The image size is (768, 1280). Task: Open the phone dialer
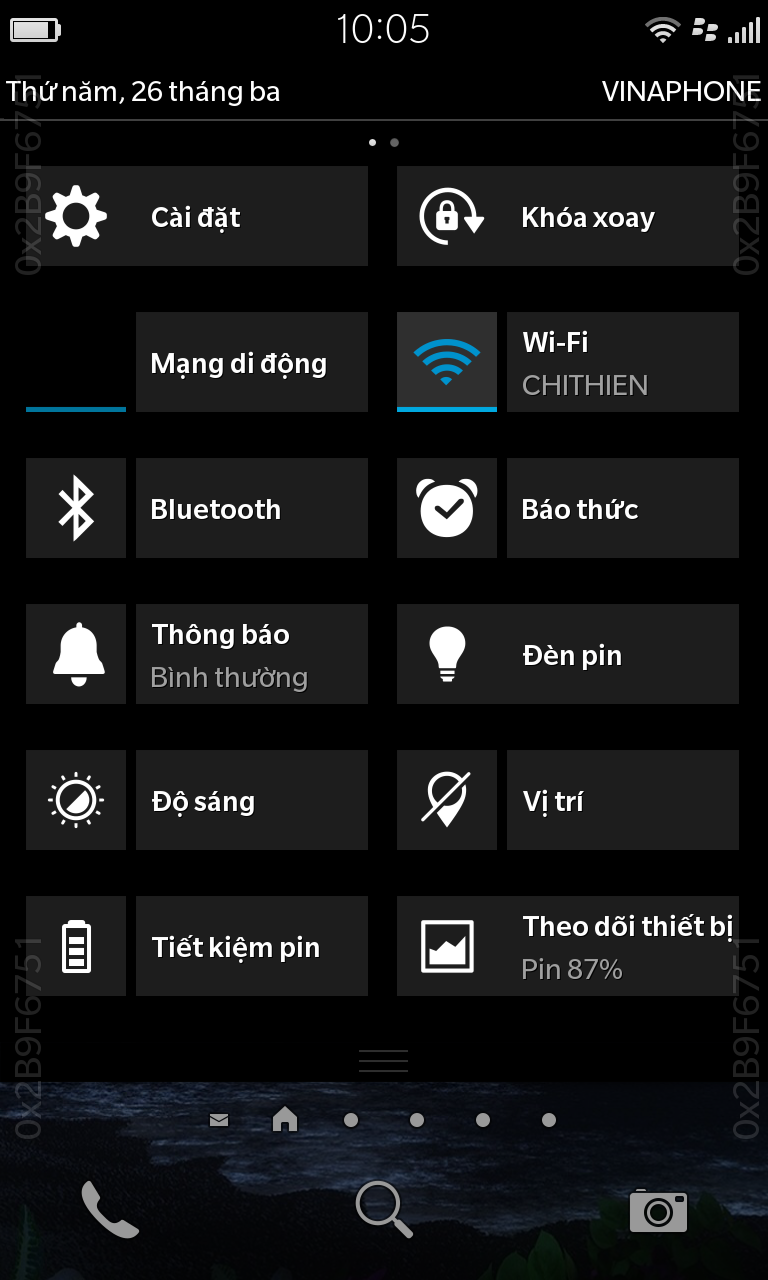(x=110, y=1210)
